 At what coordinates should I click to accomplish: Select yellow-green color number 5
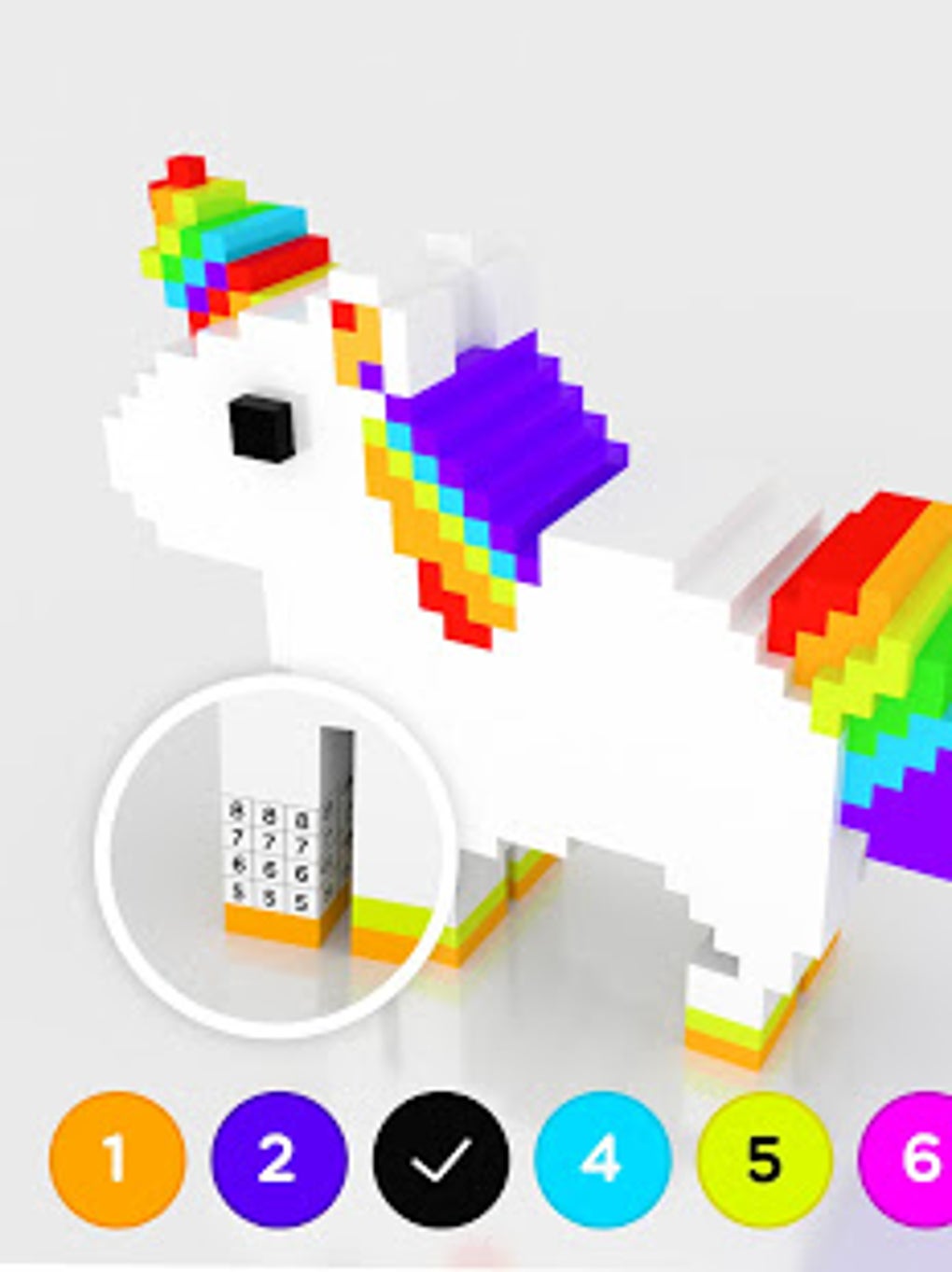click(764, 1160)
